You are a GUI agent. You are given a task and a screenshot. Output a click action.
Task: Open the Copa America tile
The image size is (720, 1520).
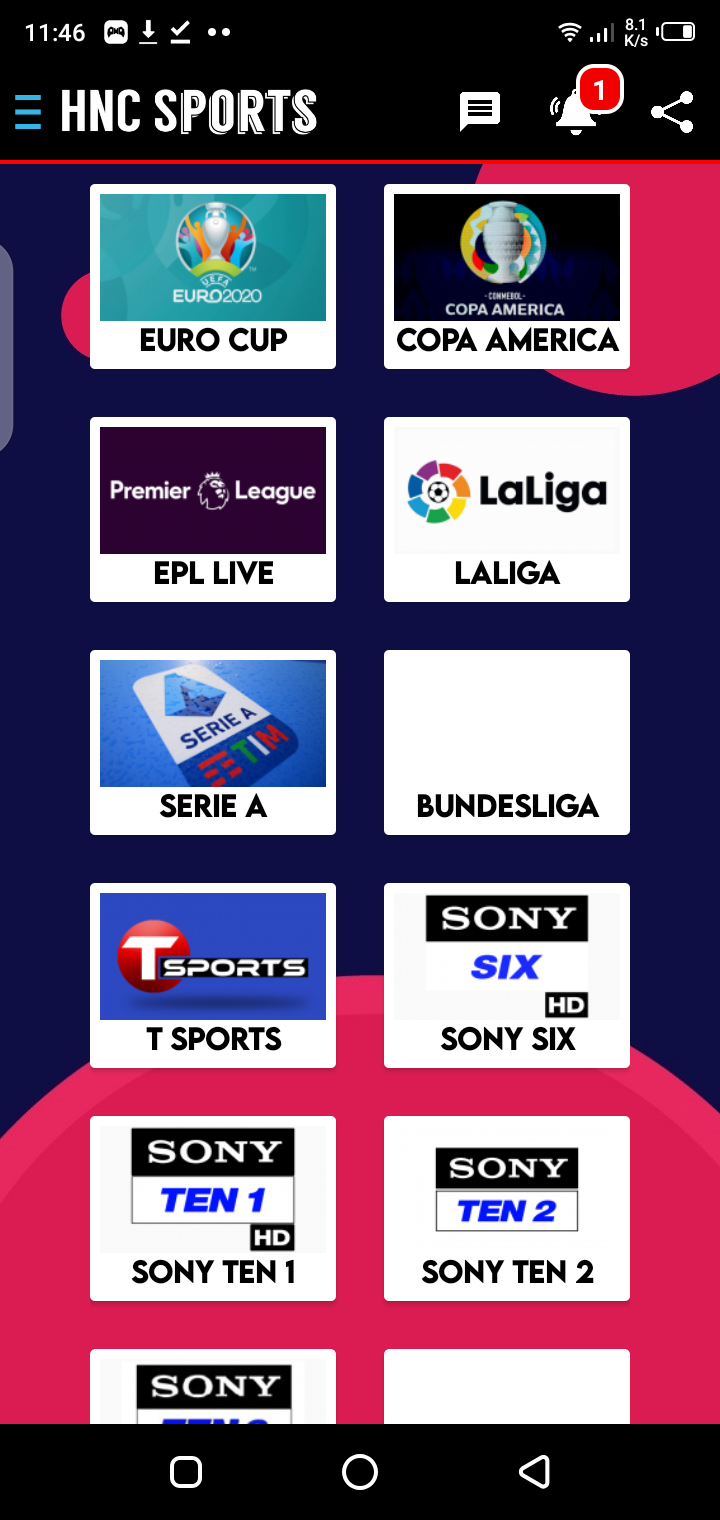point(507,276)
